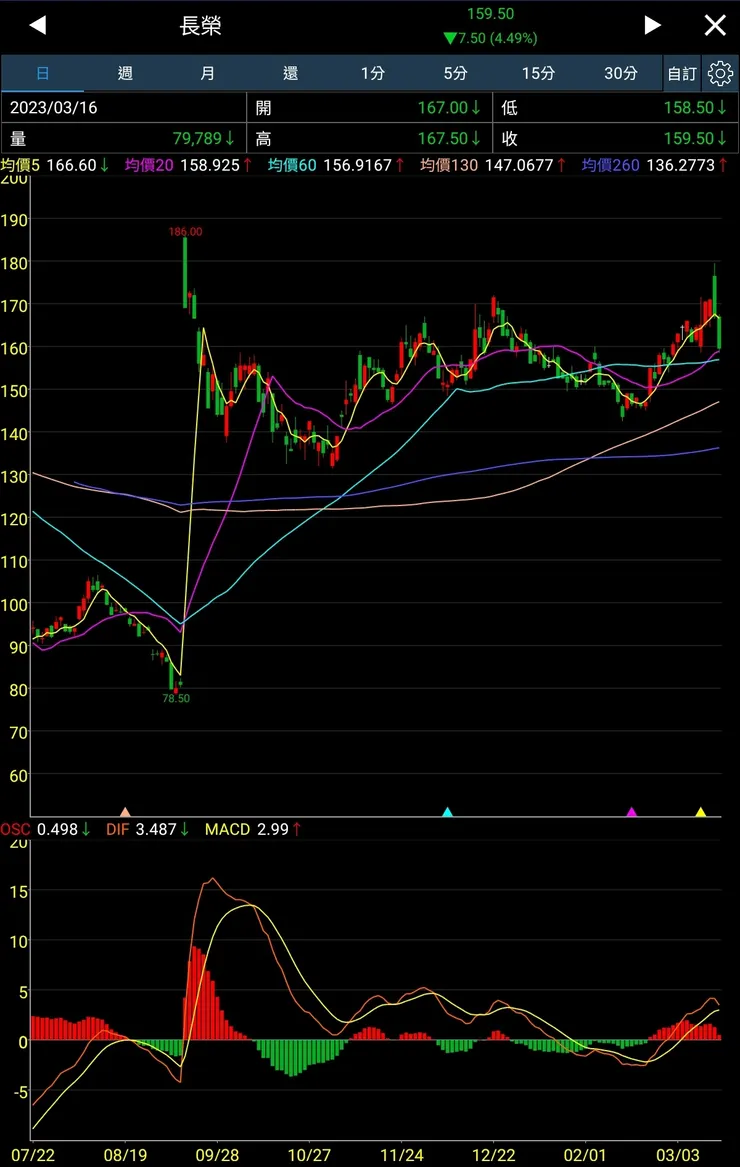Switch to the 週 weekly chart
Image resolution: width=740 pixels, height=1167 pixels.
pyautogui.click(x=125, y=73)
